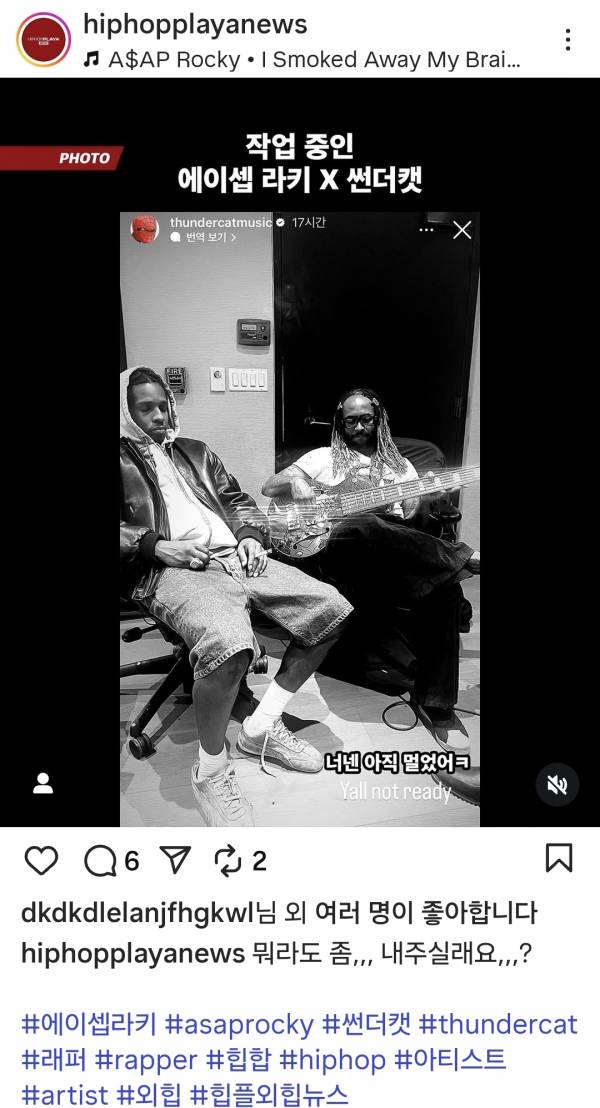This screenshot has width=600, height=1108.
Task: Open dkdkdlelanjfhgkwl's profile from the likes line
Action: click(x=138, y=913)
